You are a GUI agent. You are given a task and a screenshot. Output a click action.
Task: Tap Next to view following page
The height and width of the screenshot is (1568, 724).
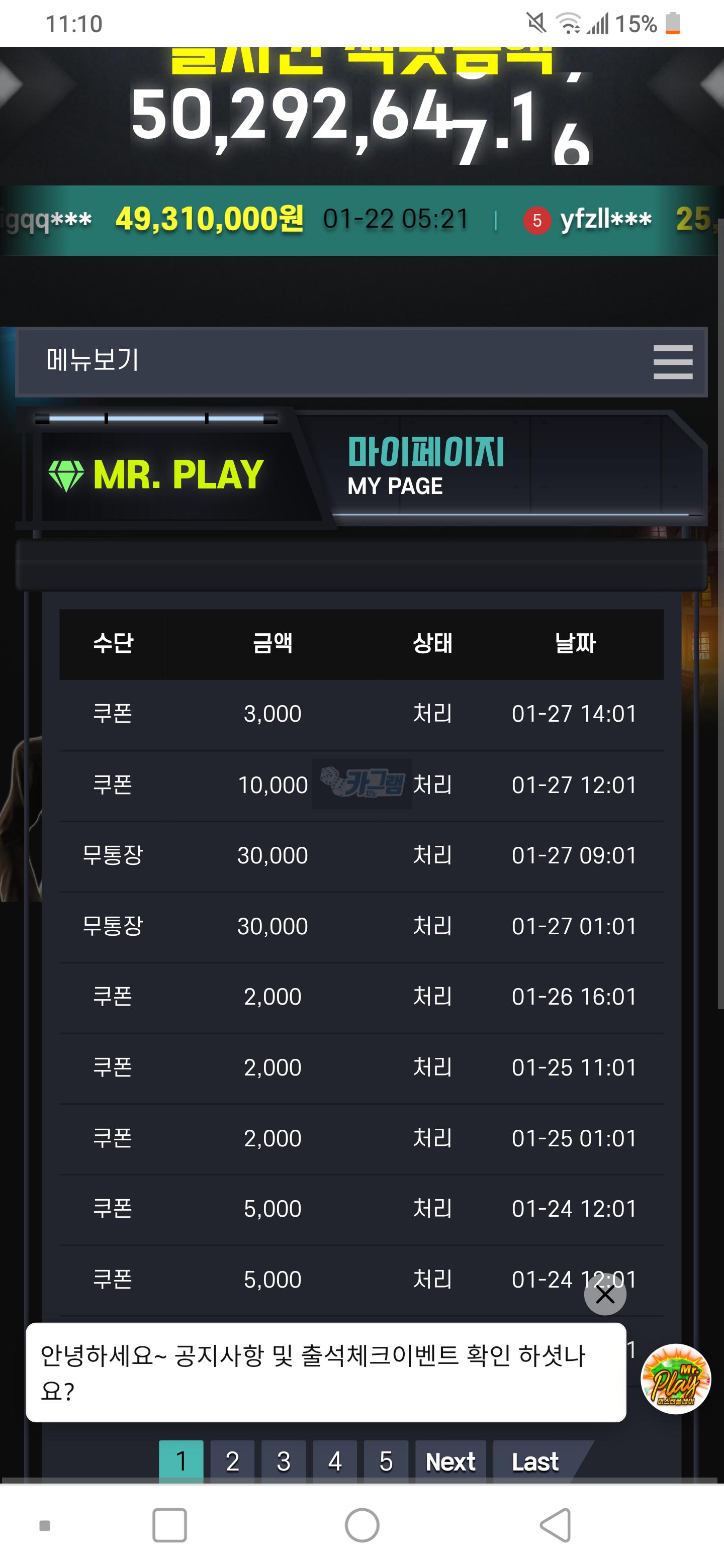coord(450,1460)
